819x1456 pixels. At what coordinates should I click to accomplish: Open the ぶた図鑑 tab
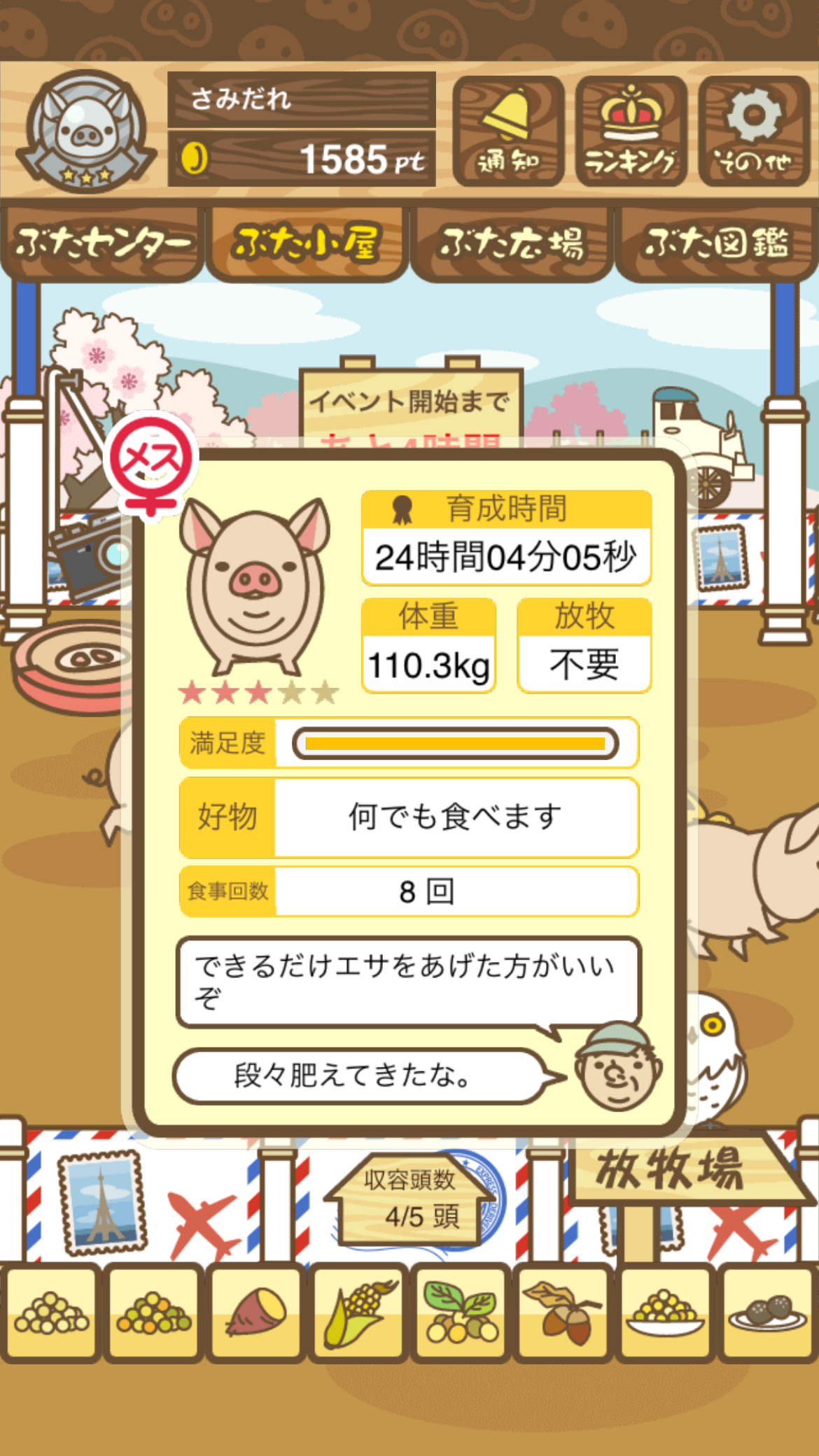click(717, 244)
